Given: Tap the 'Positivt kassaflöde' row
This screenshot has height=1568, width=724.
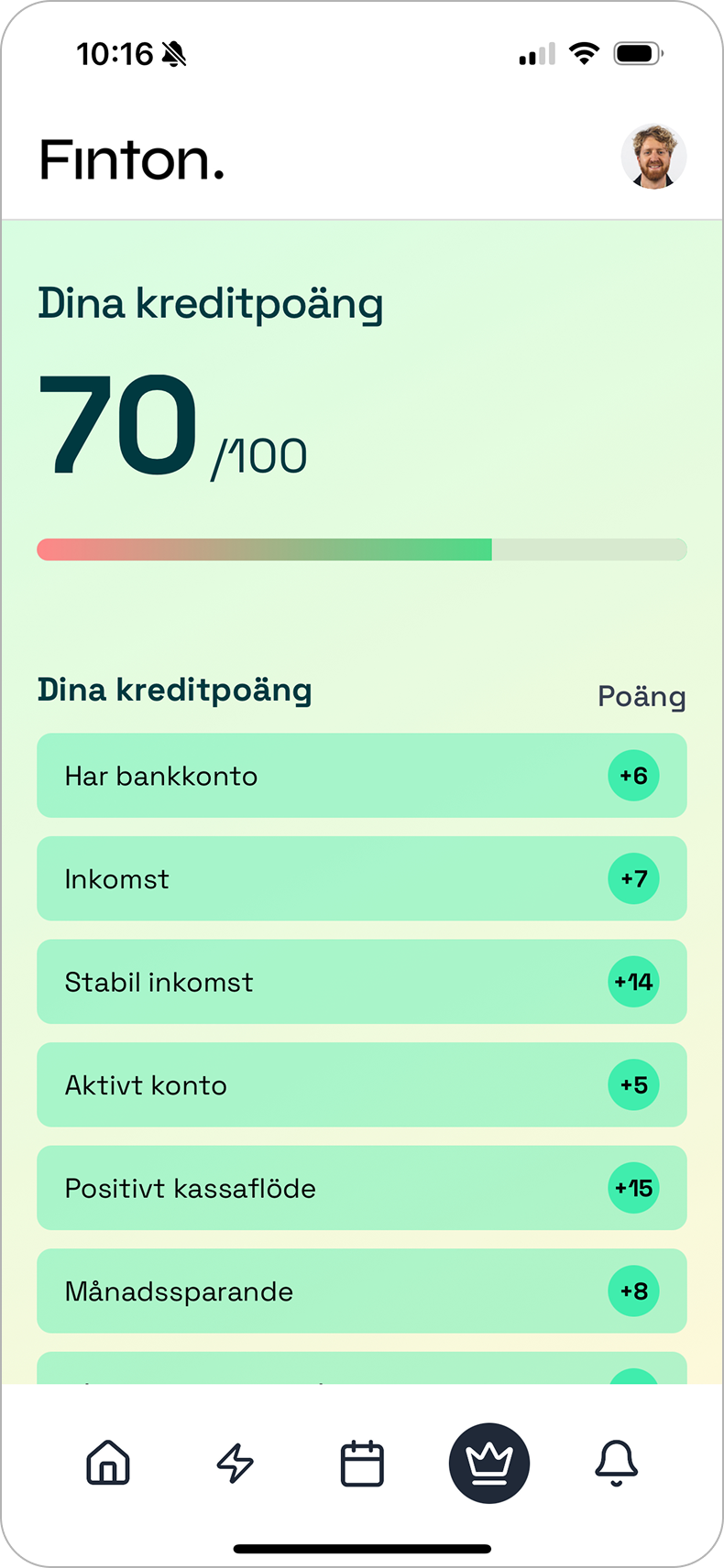Looking at the screenshot, I should click(x=362, y=1188).
